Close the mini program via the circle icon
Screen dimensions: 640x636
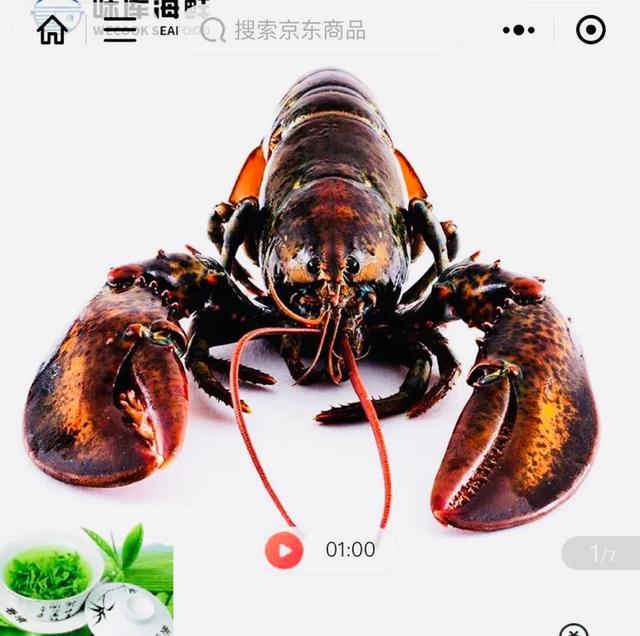click(591, 30)
